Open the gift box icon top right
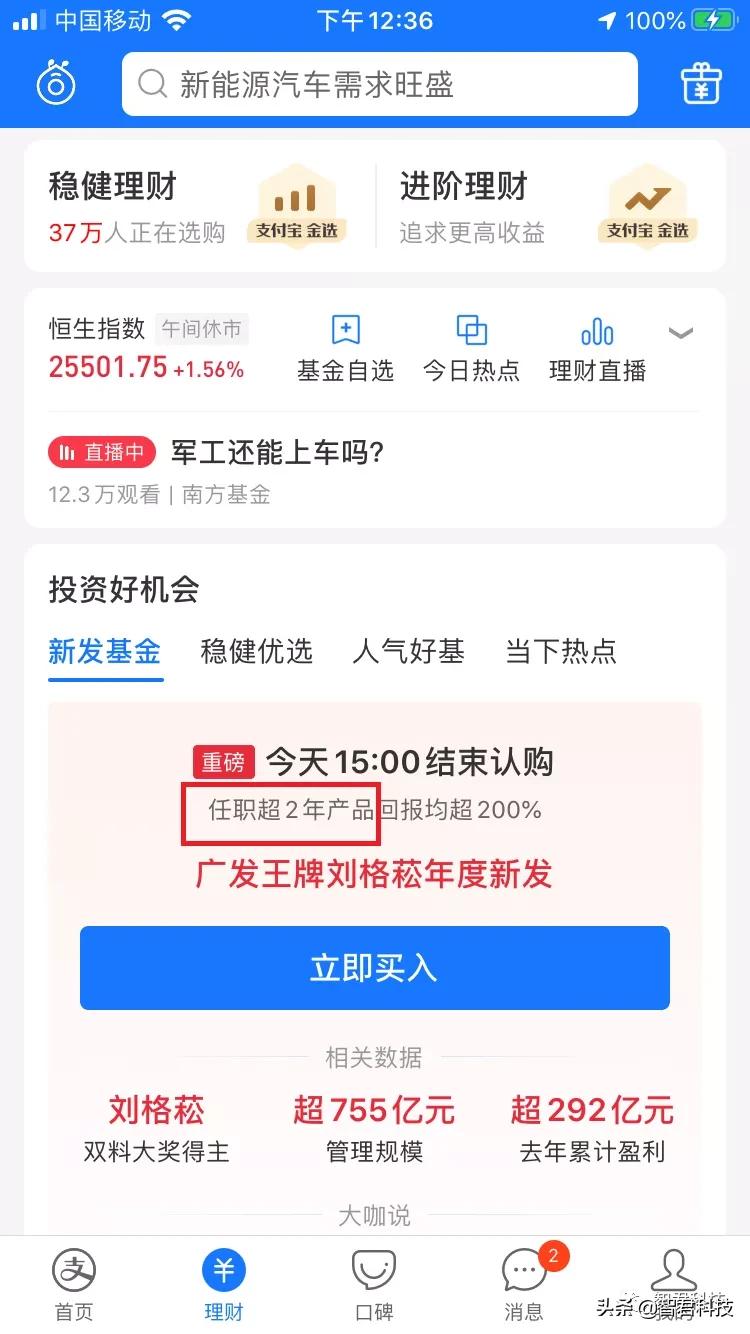The height and width of the screenshot is (1334, 750). [x=700, y=83]
